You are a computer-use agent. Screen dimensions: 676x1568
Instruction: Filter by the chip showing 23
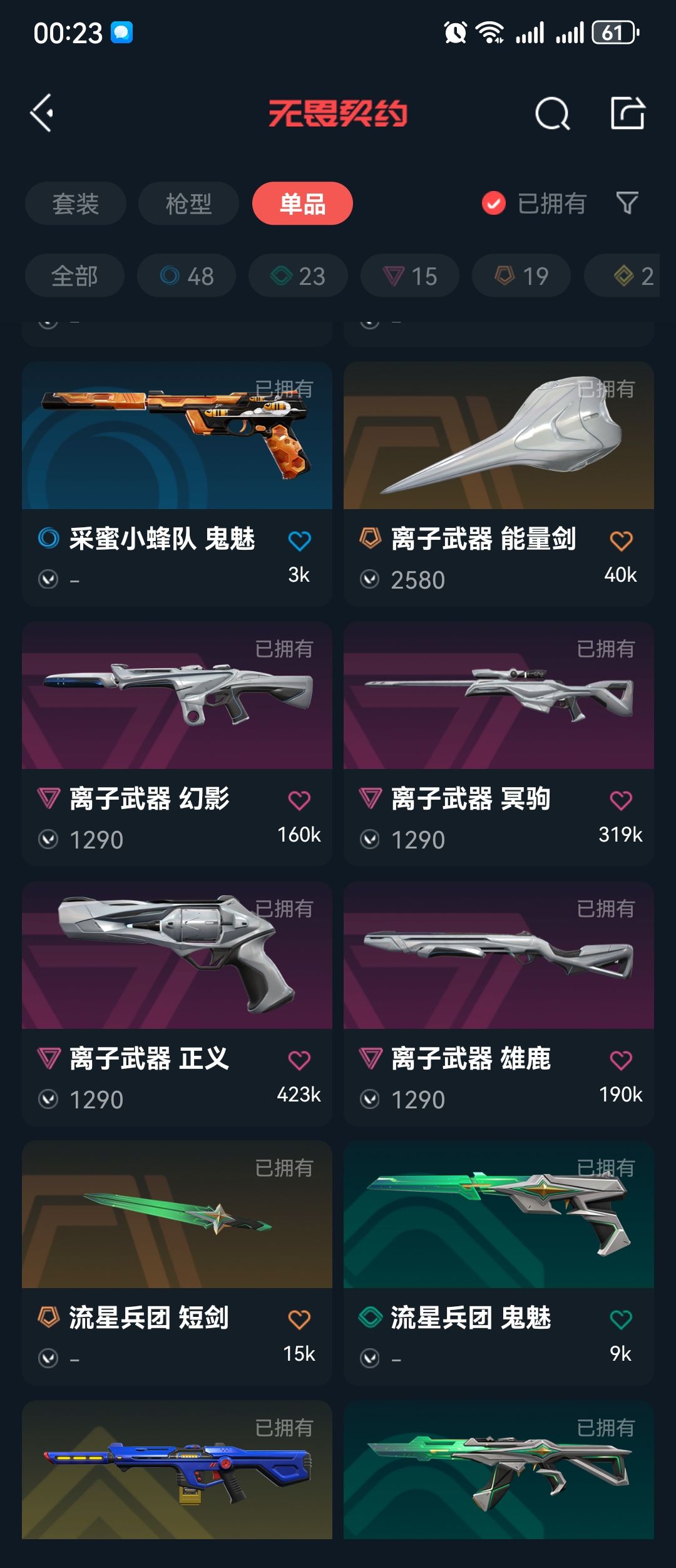coord(298,276)
